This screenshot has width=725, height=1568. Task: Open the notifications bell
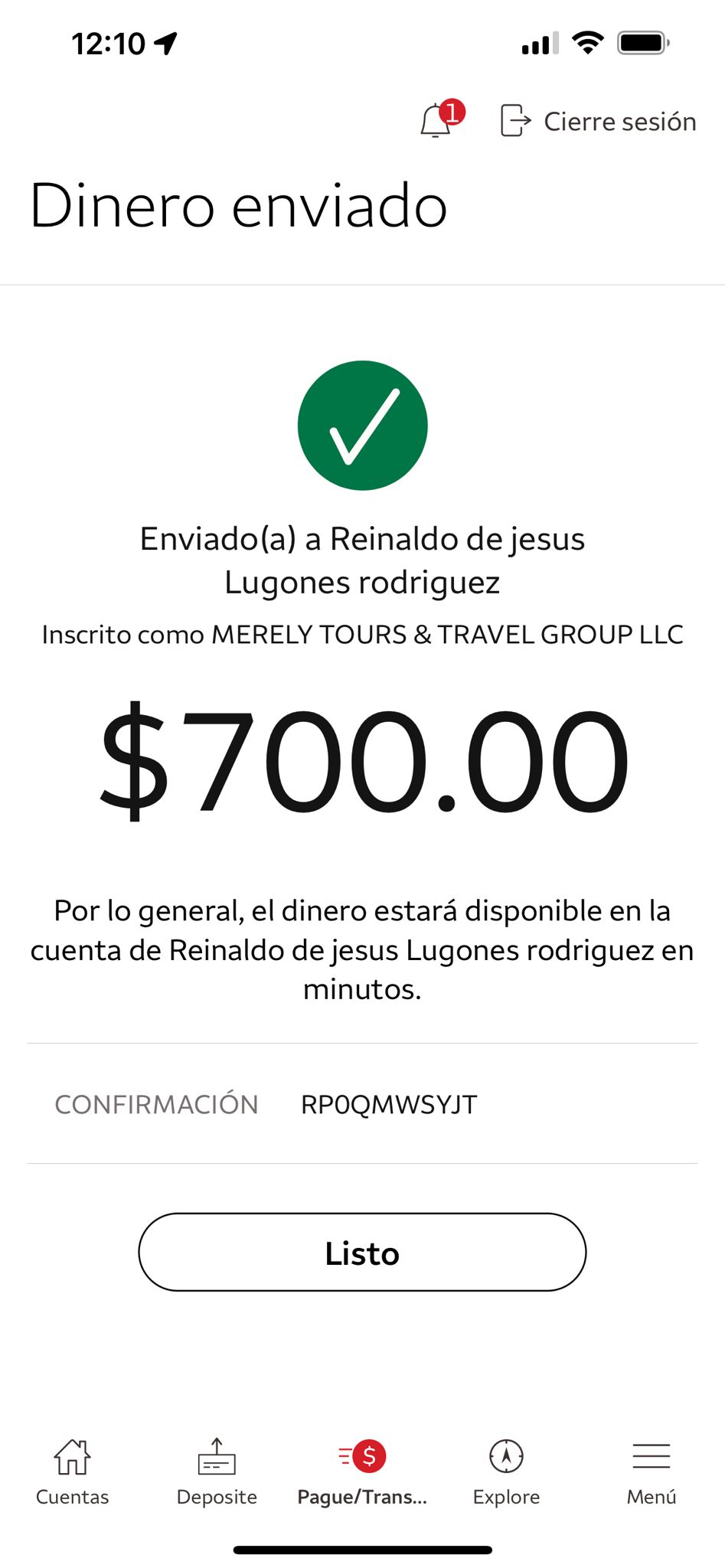point(440,120)
